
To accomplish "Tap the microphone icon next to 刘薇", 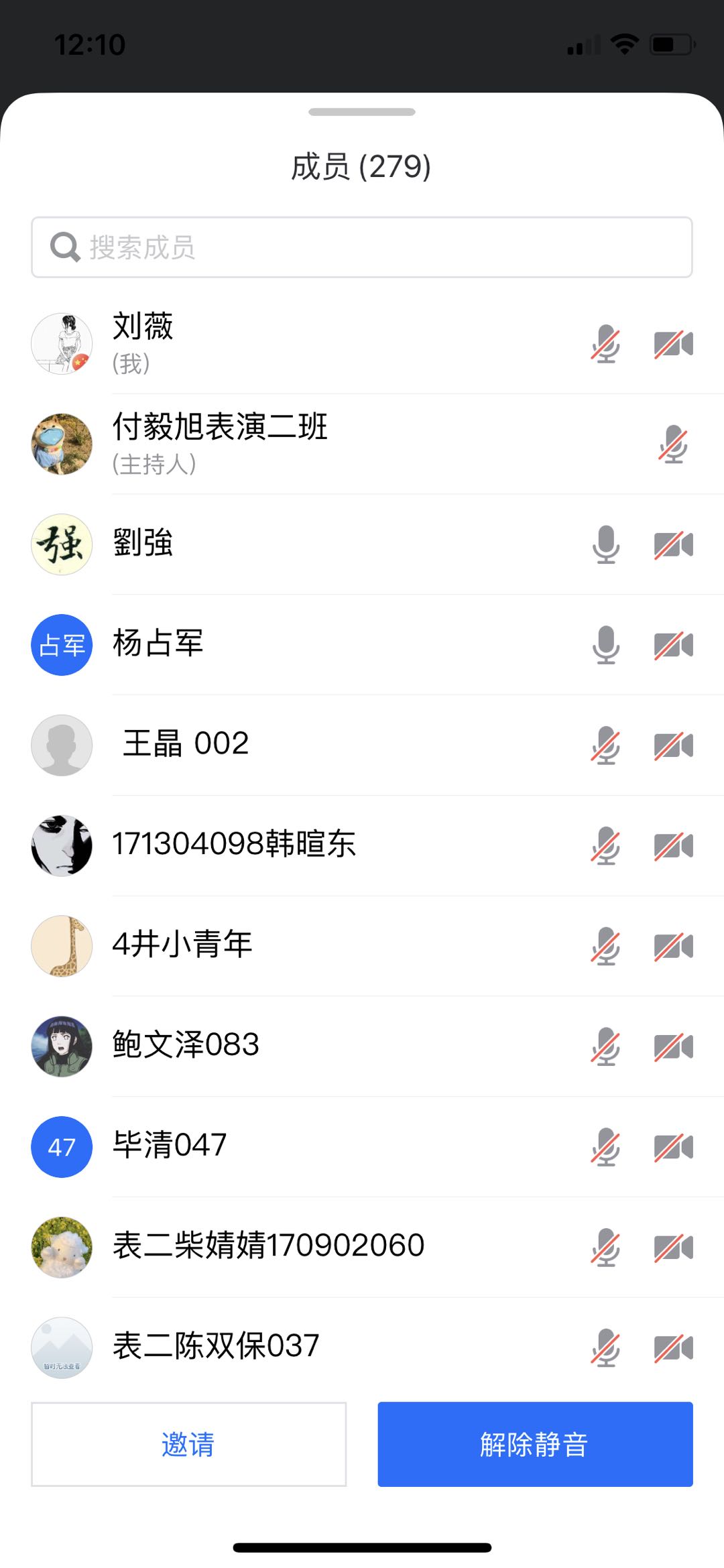I will (605, 344).
